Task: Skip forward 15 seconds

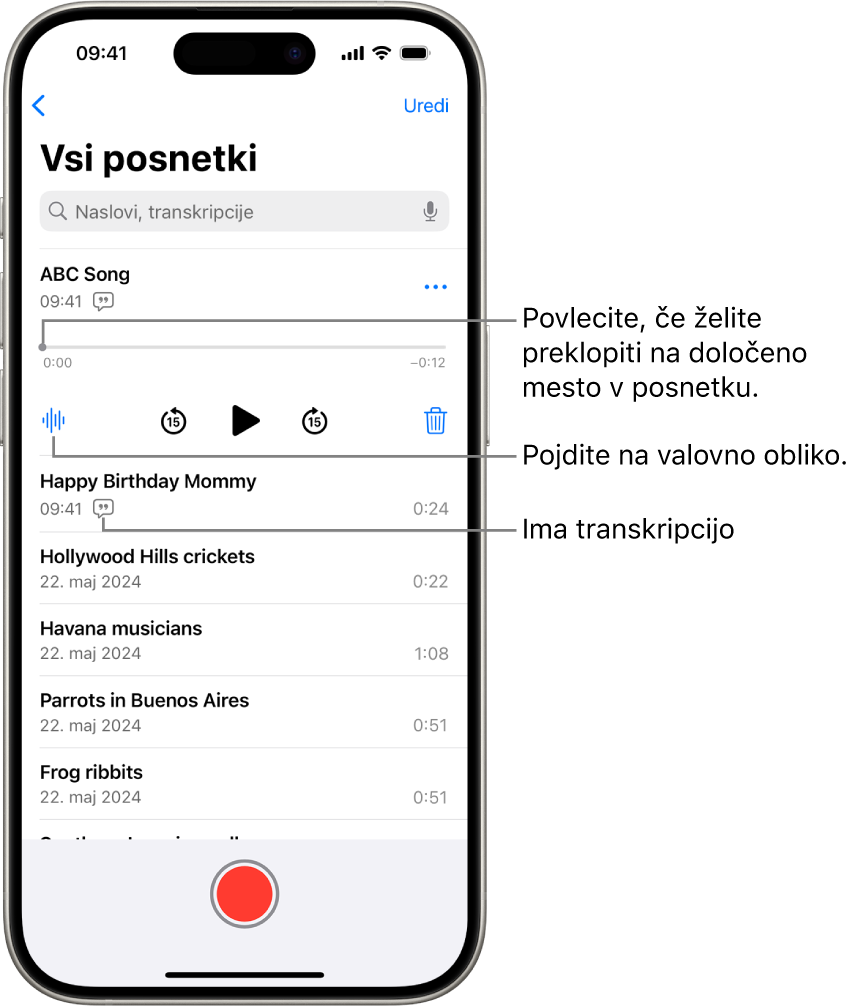Action: 315,421
